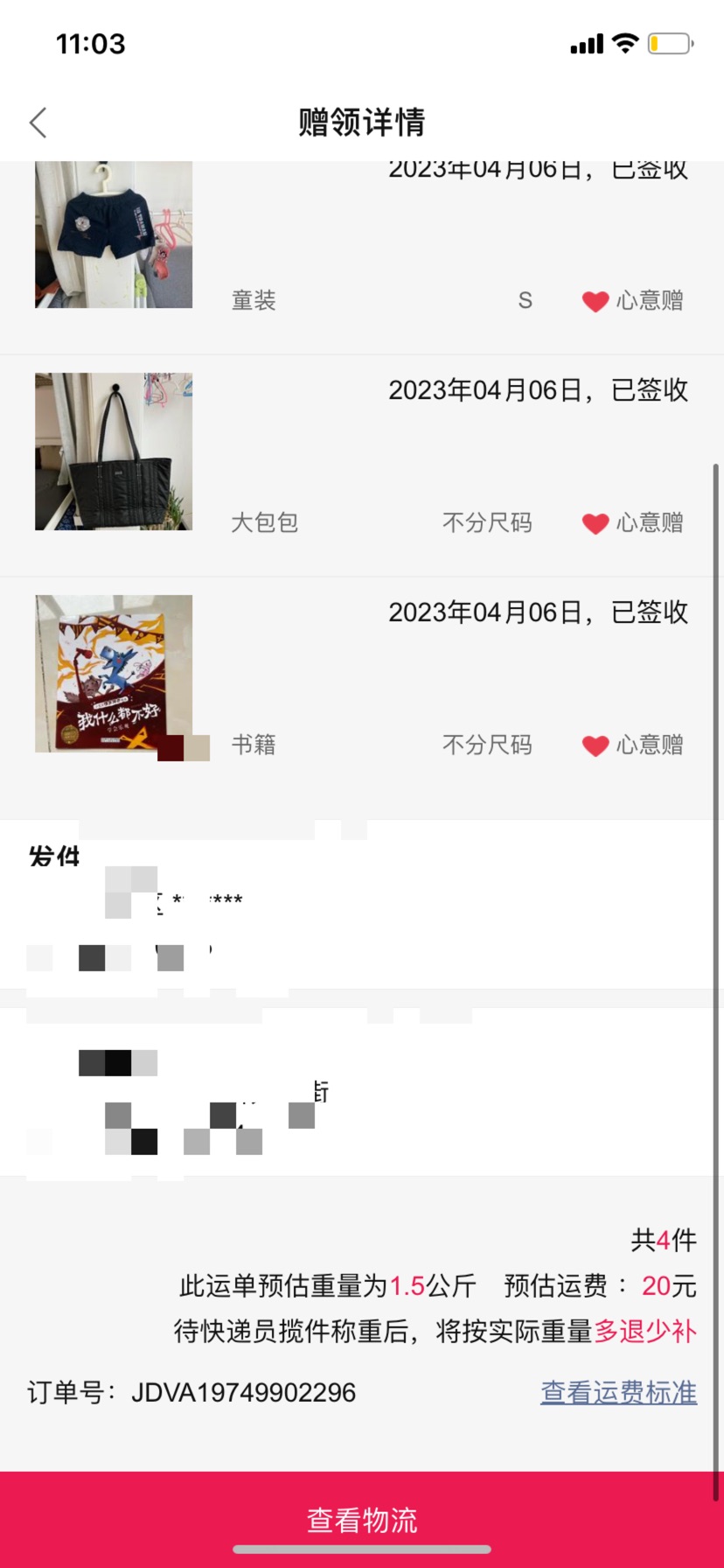Open the 大包包 bag item photo
724x1568 pixels.
pos(114,451)
